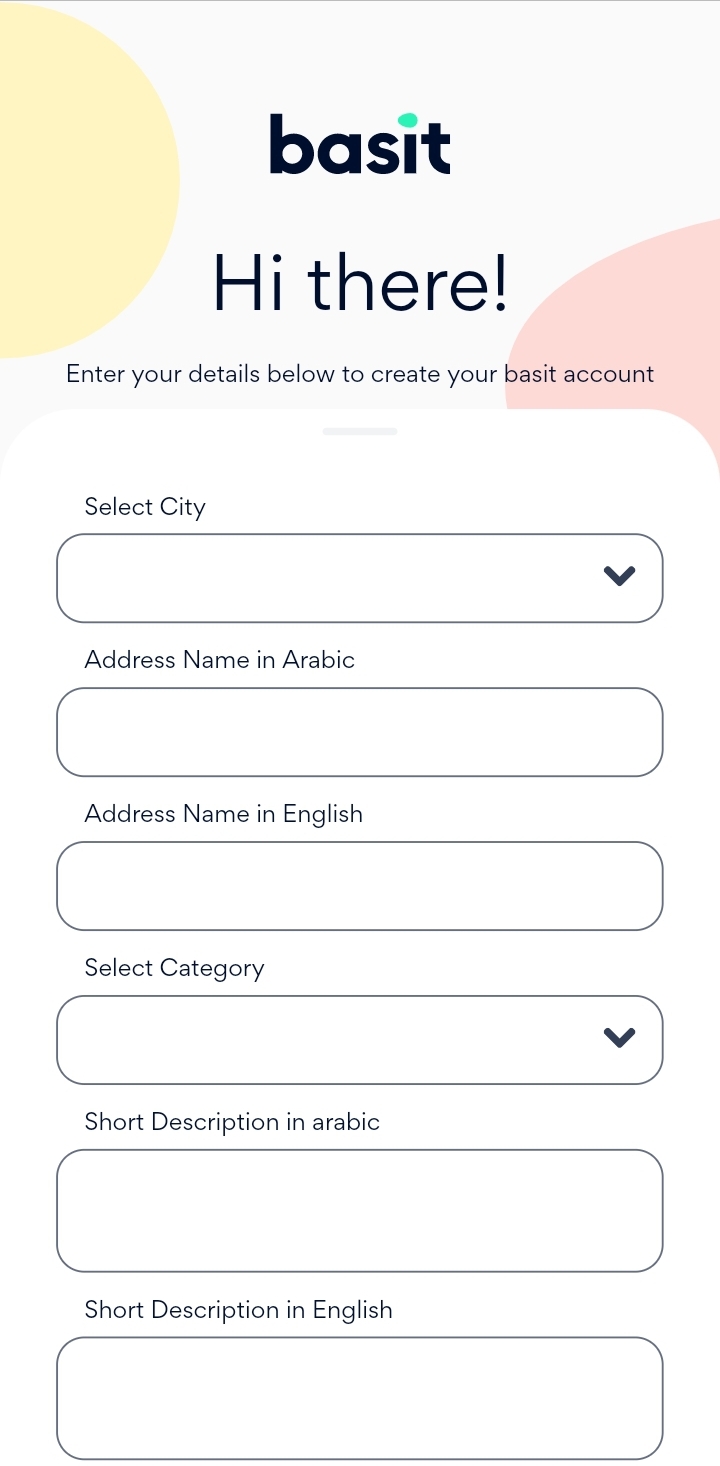
Task: Focus the Address Name in Arabic field
Action: [x=360, y=732]
